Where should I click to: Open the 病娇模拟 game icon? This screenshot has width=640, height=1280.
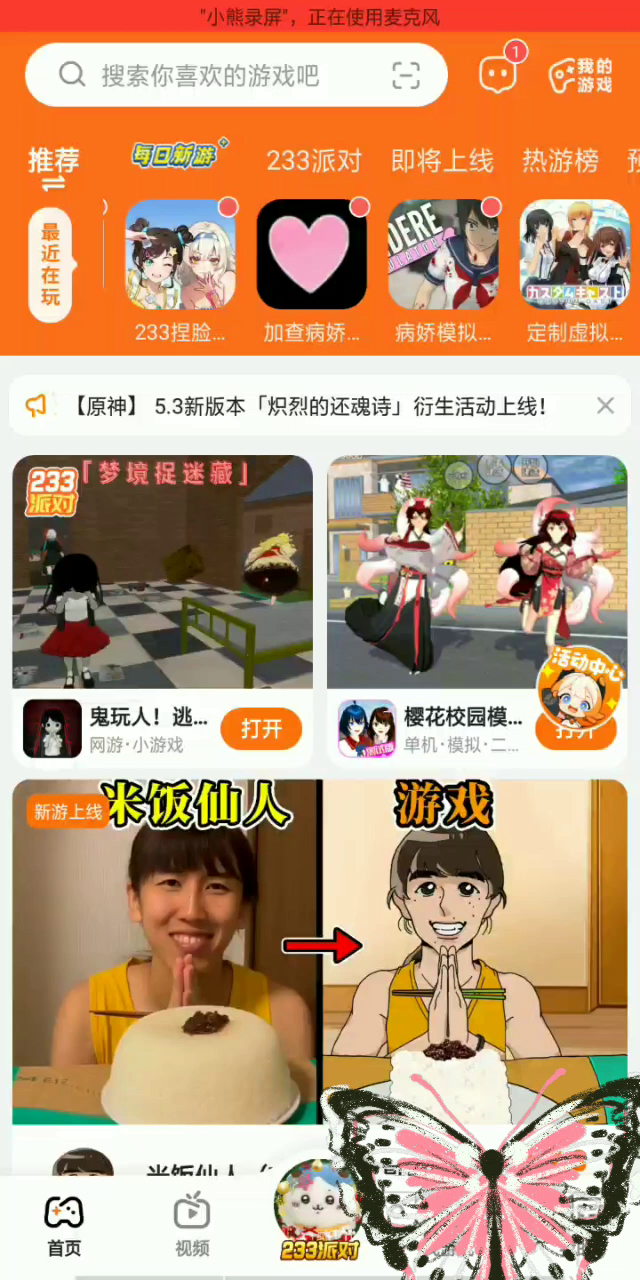443,255
